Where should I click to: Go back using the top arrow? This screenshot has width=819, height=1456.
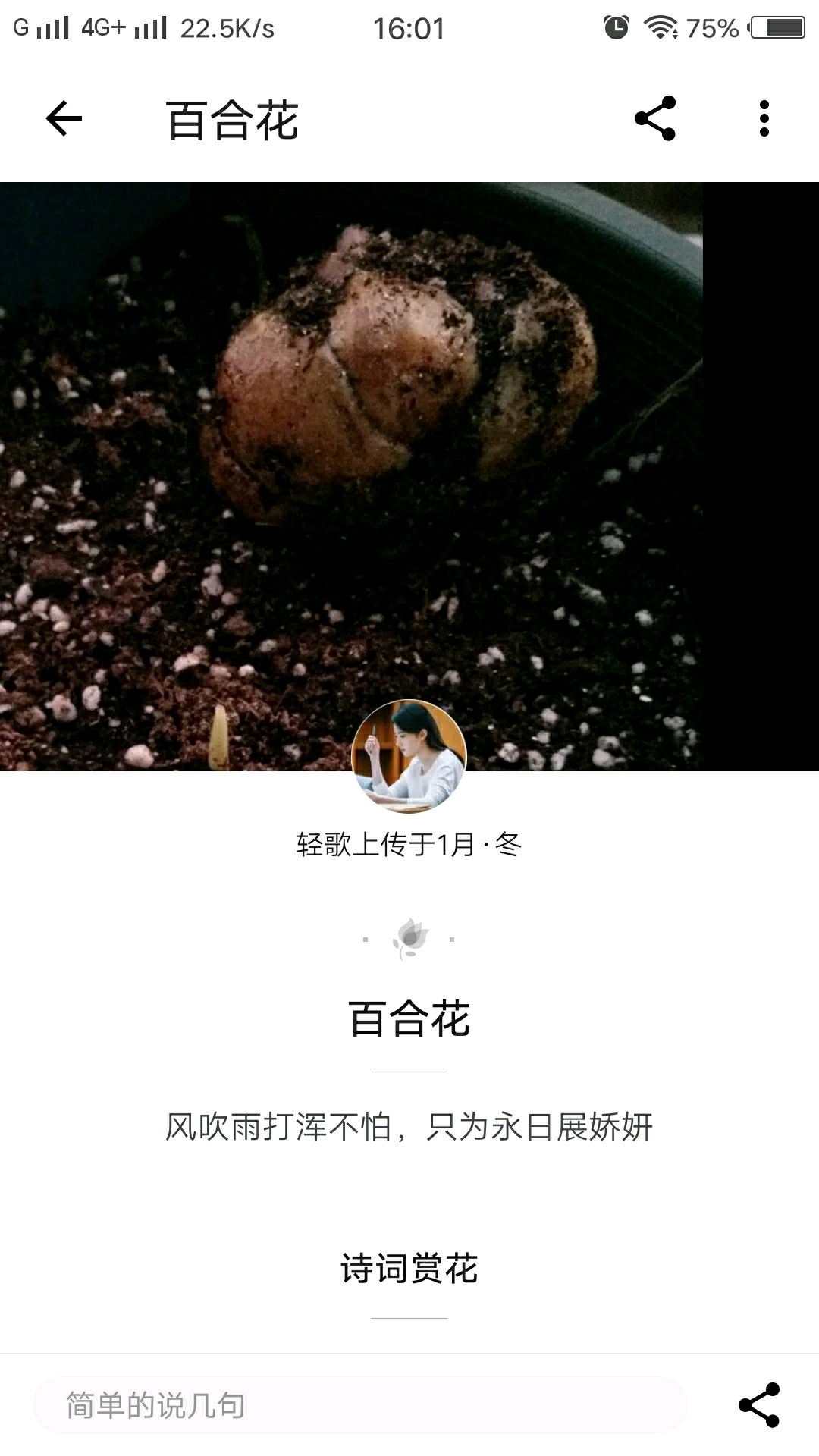coord(64,119)
